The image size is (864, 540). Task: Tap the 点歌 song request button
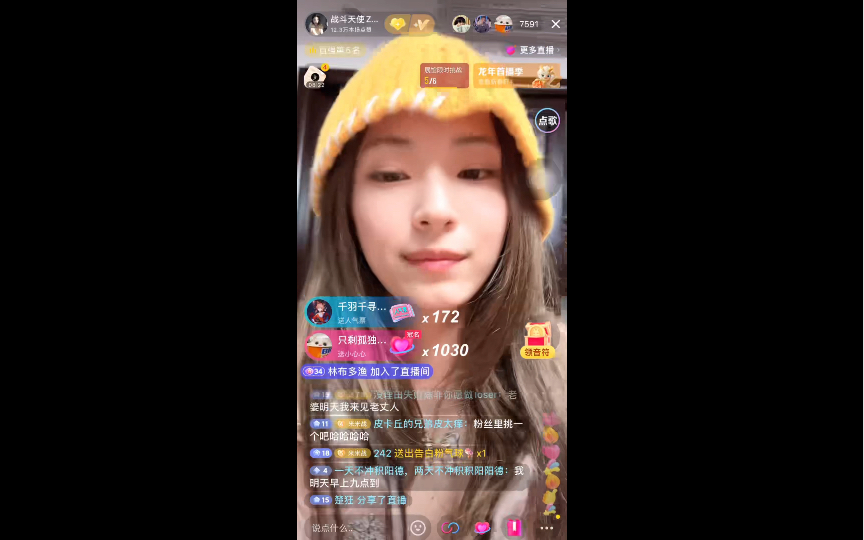tap(547, 120)
